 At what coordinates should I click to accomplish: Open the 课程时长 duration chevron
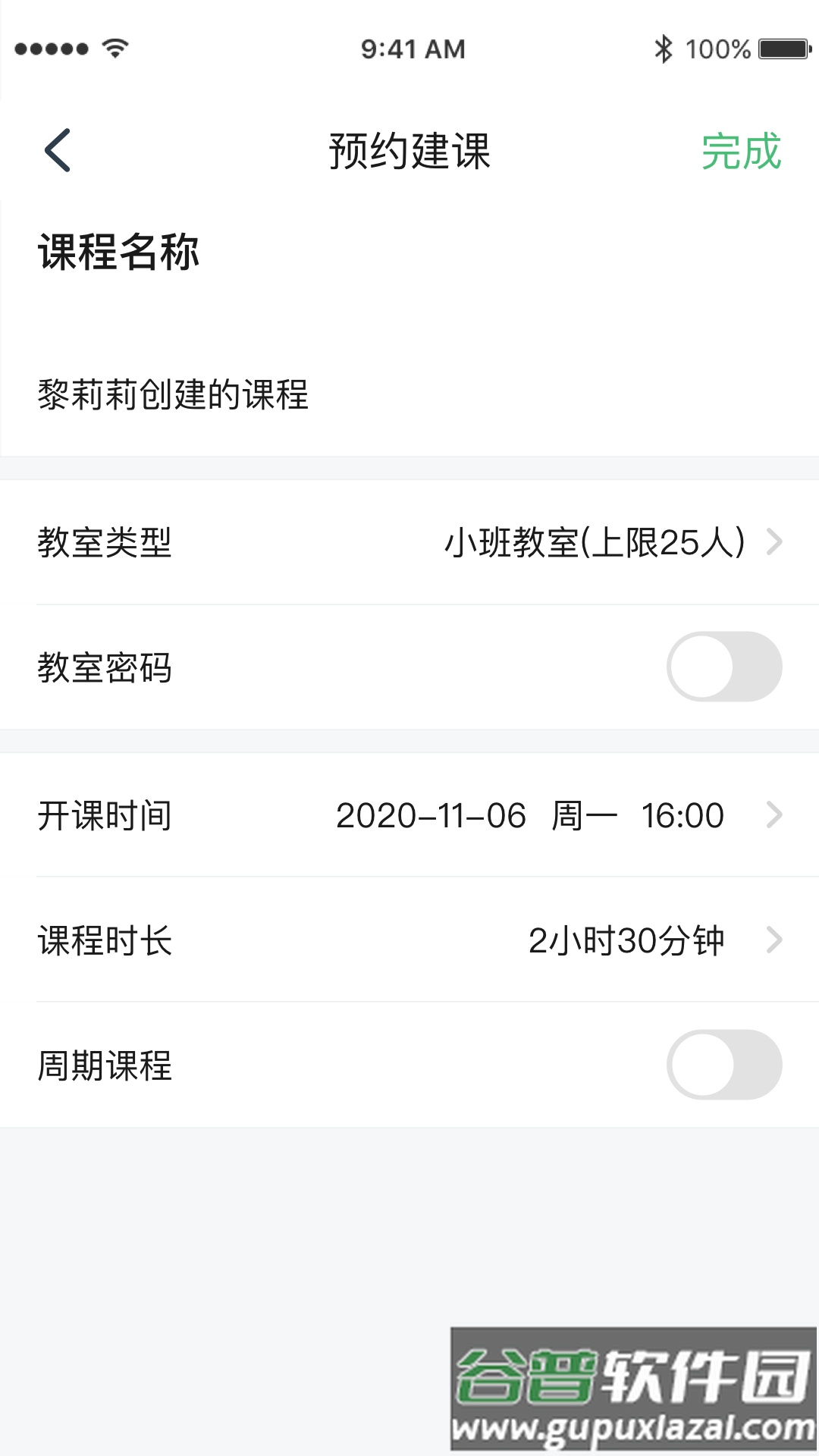[775, 940]
